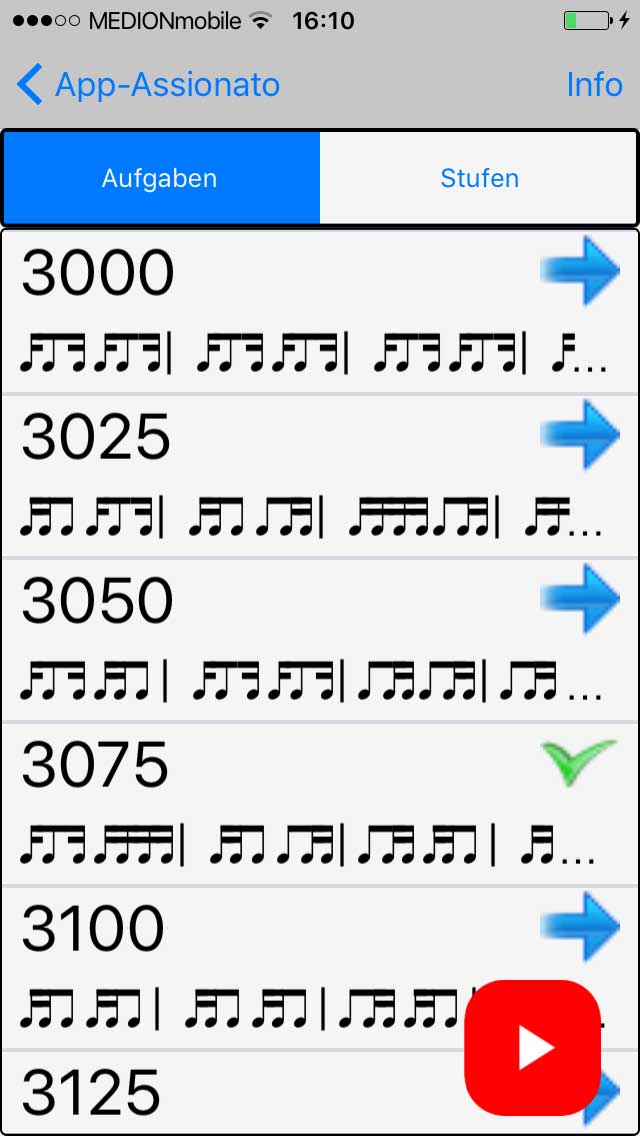Image resolution: width=640 pixels, height=1136 pixels.
Task: Open exercise 3000
Action: point(320,312)
